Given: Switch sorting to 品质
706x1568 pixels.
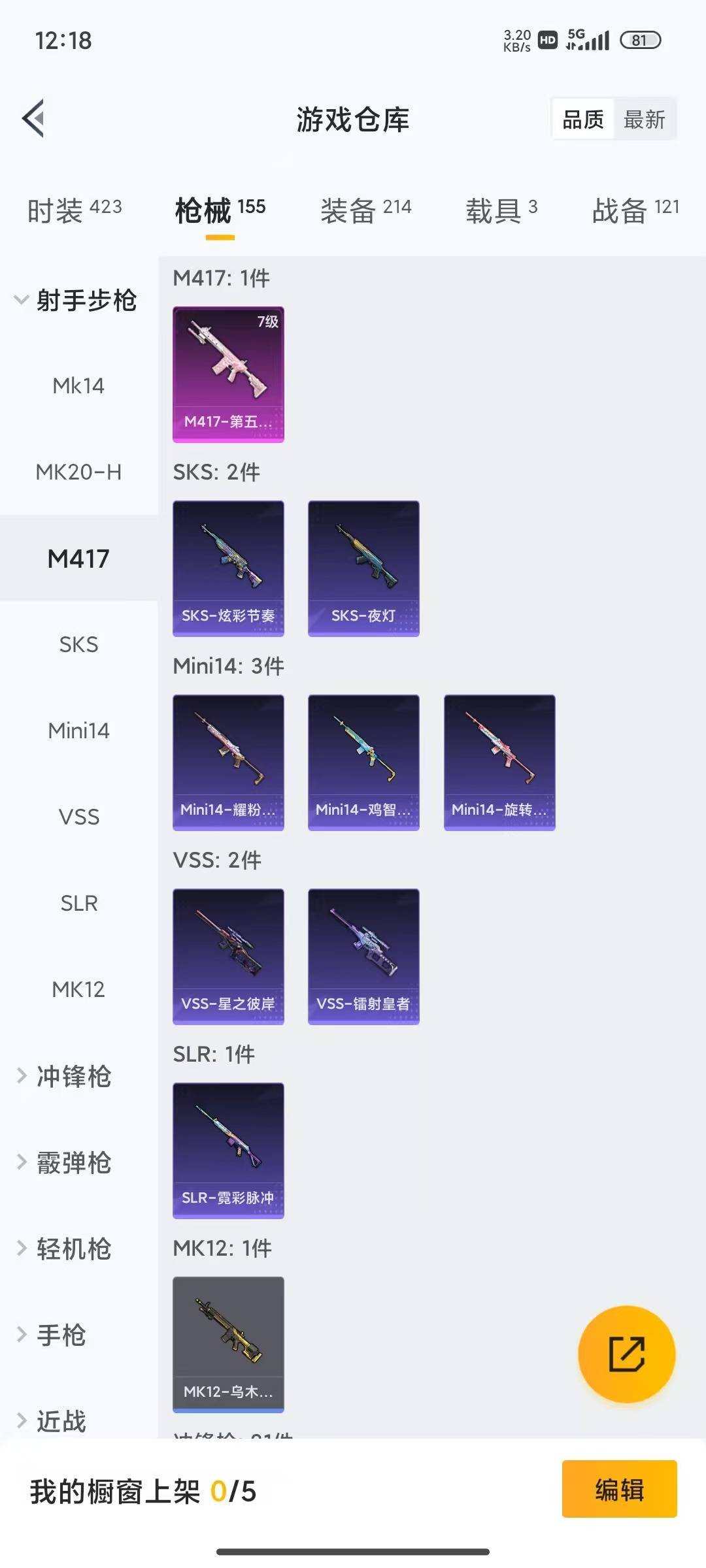Looking at the screenshot, I should point(582,120).
